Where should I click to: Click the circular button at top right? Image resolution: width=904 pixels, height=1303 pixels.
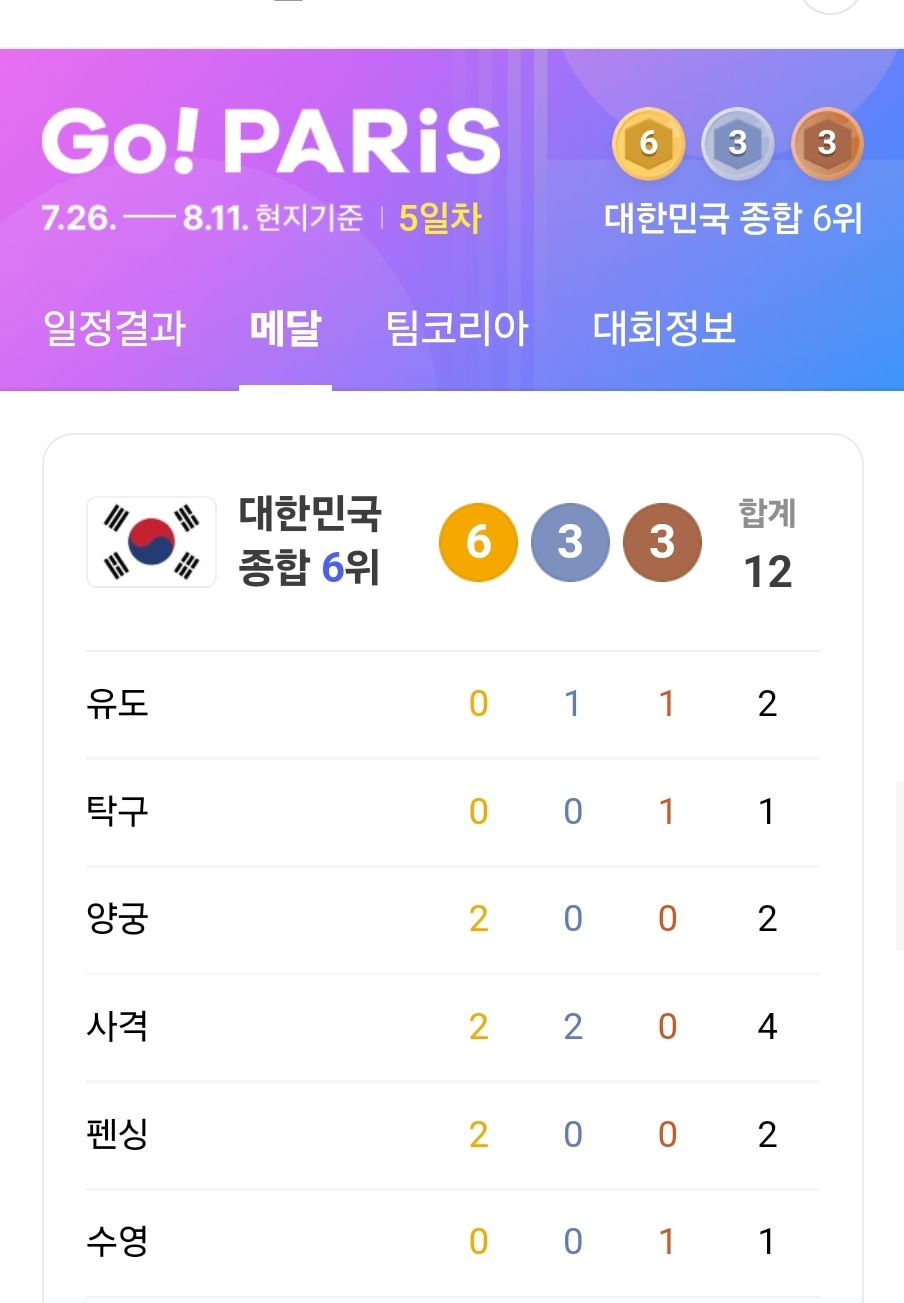(x=830, y=3)
